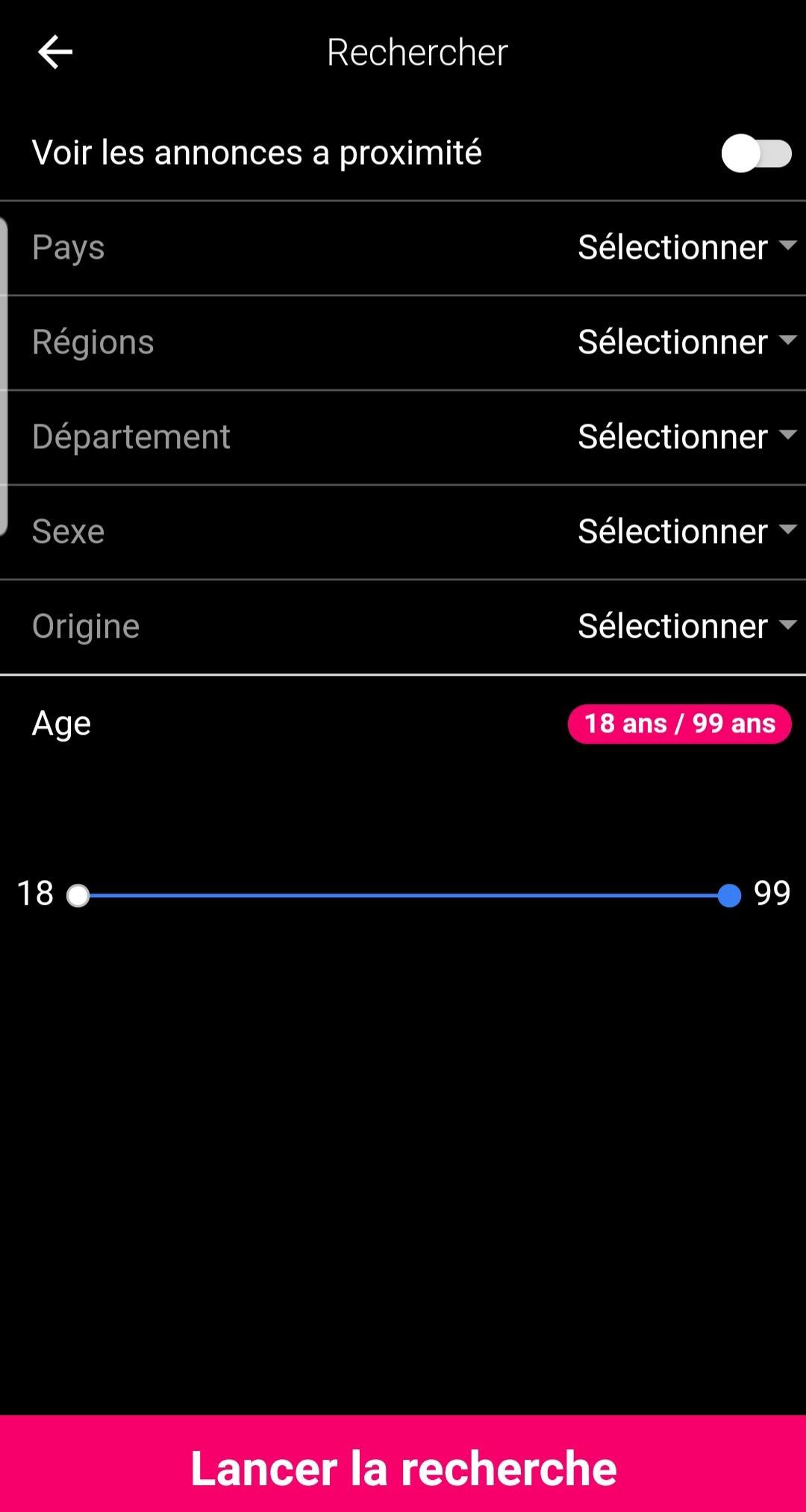The image size is (806, 1512).
Task: Open the Origine dropdown list
Action: (686, 627)
